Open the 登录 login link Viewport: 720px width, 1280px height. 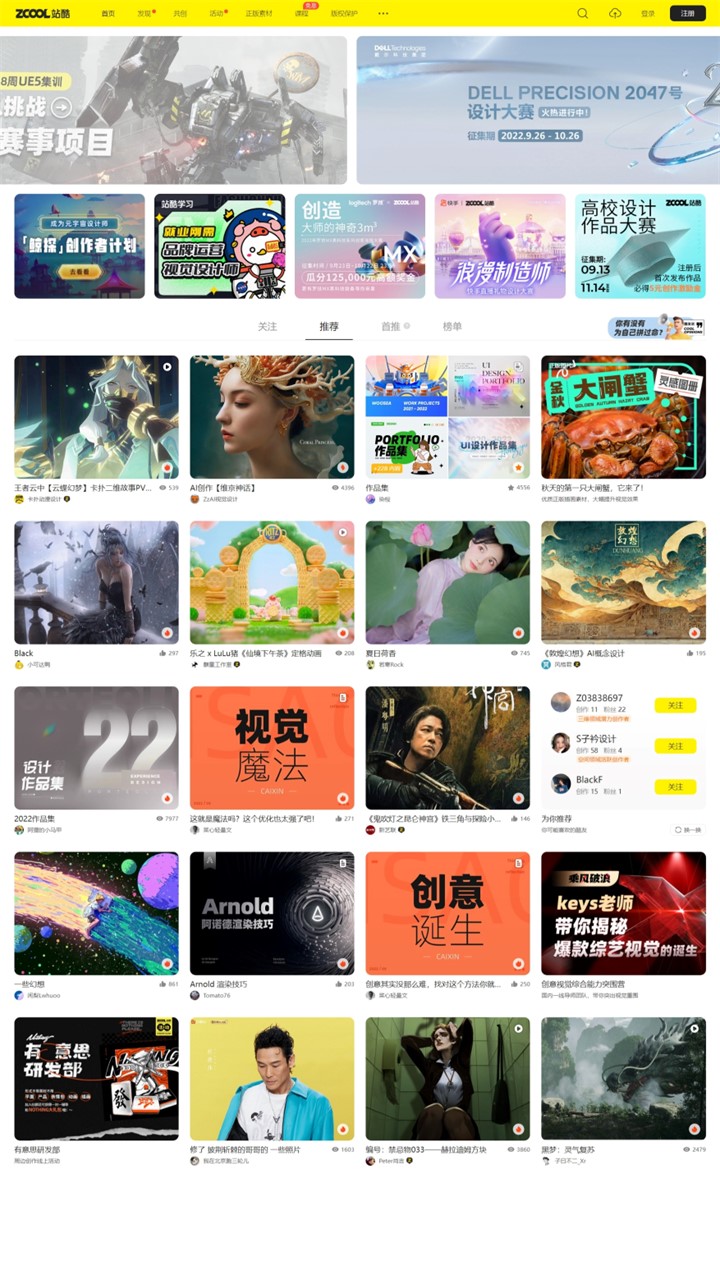648,14
